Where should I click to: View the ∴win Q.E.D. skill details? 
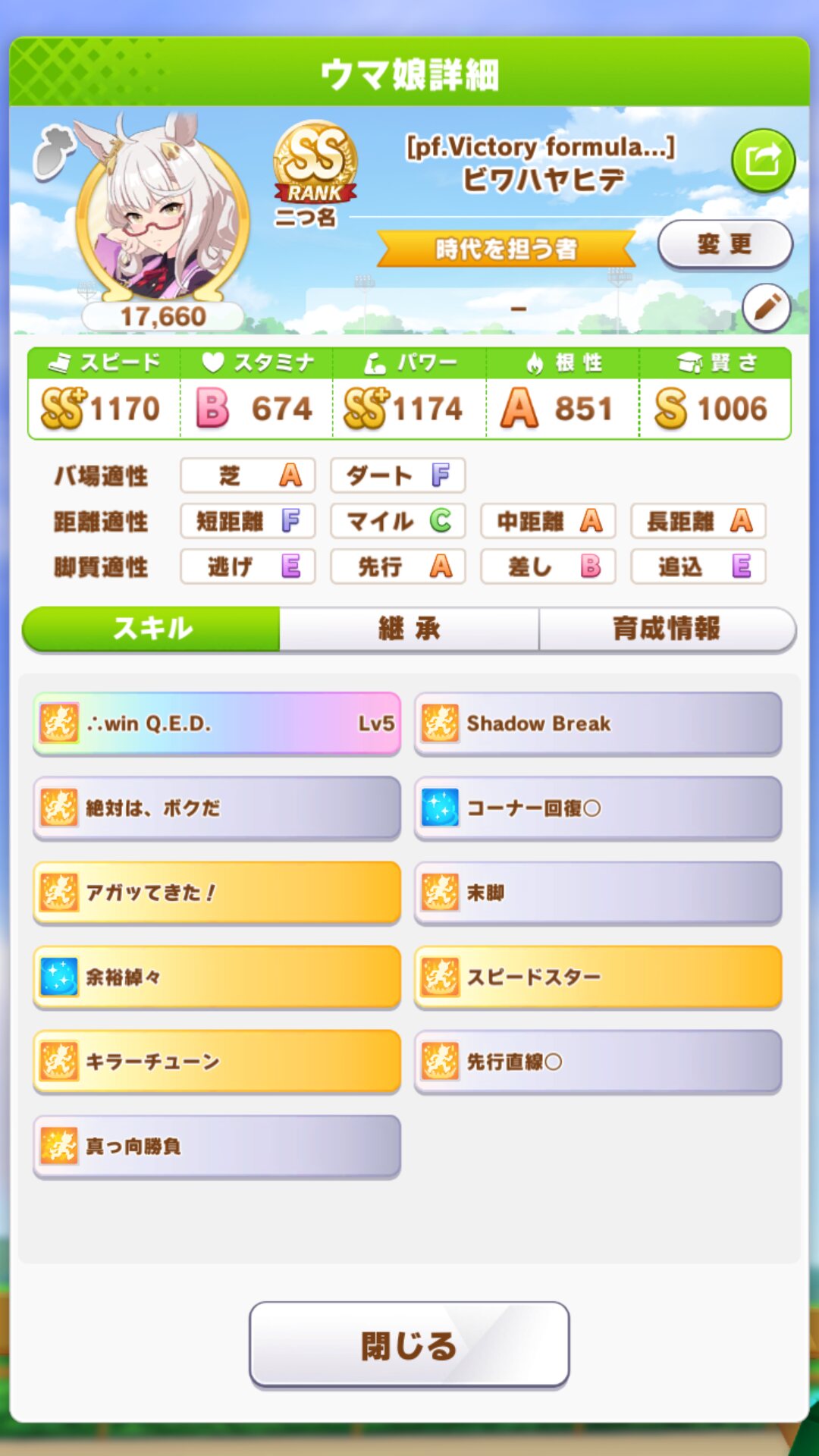[217, 723]
